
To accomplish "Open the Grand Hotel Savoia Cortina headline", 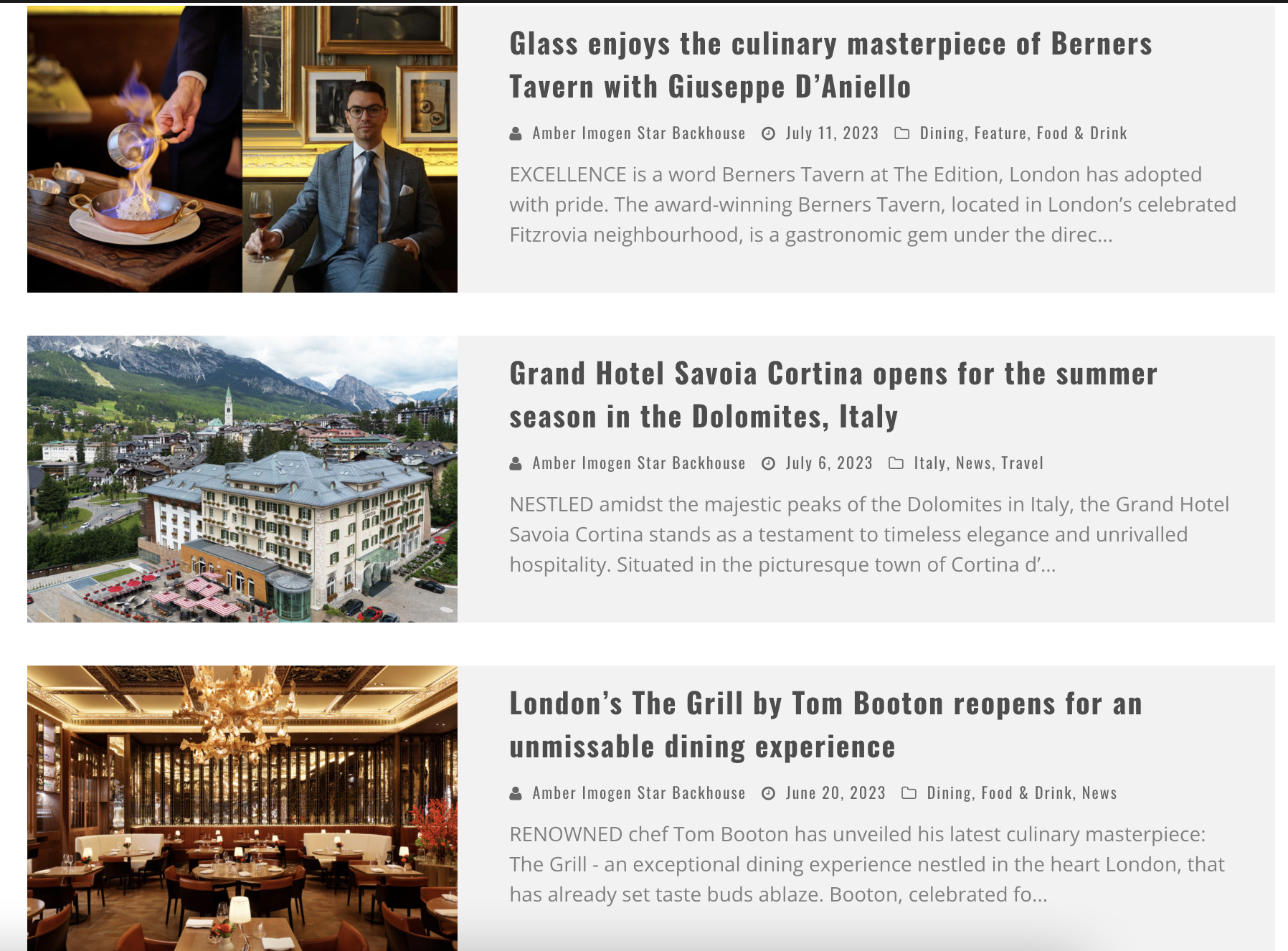I will coord(833,394).
